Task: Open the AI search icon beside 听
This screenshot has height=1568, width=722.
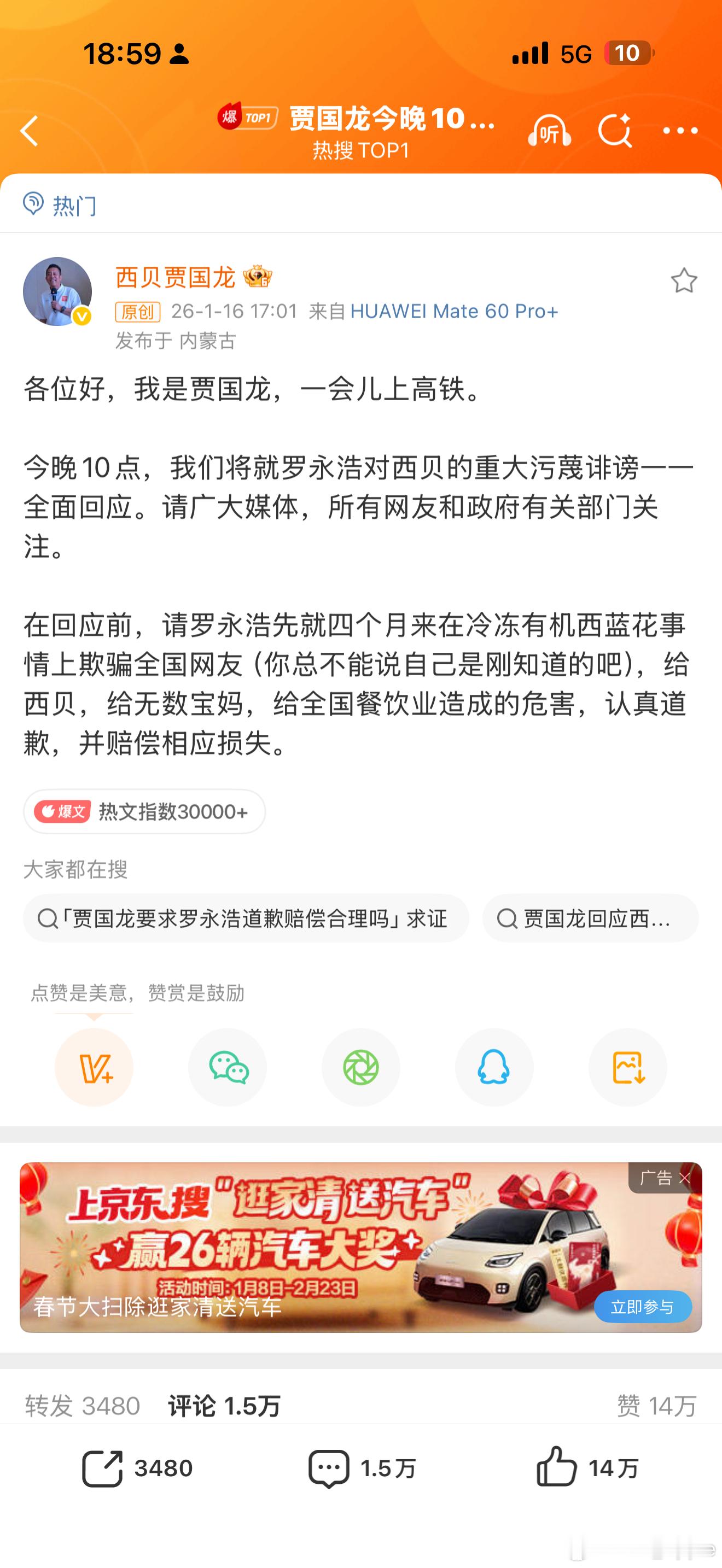Action: [615, 131]
